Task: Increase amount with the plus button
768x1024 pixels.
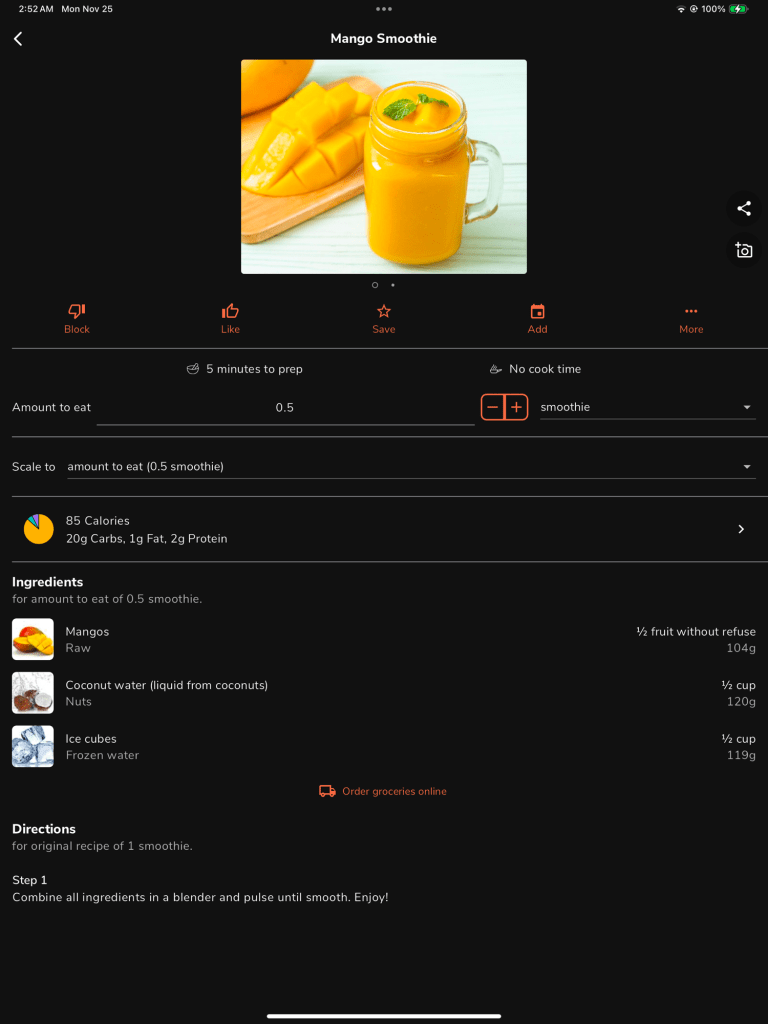Action: [516, 407]
